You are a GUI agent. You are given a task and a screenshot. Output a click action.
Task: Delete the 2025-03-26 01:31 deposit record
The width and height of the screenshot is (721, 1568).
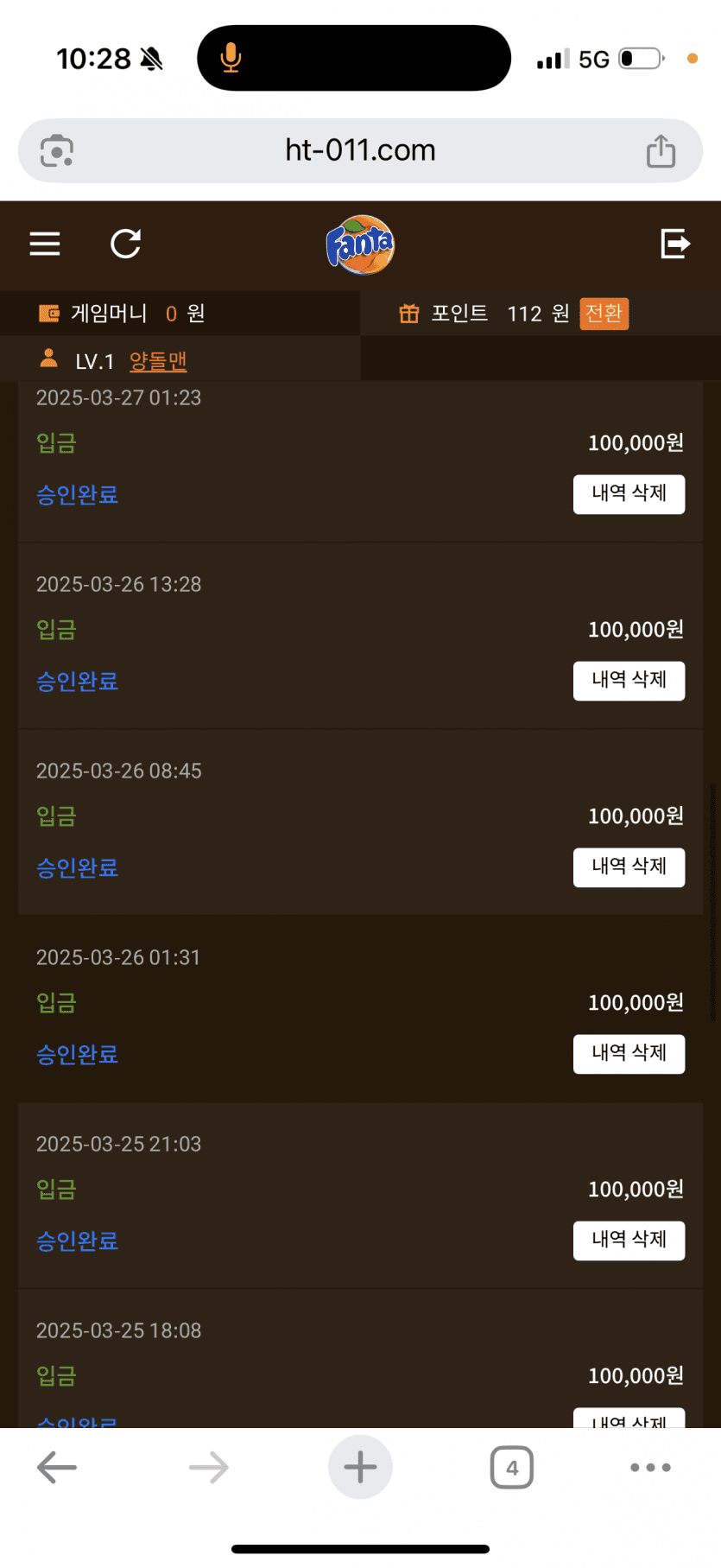tap(629, 1054)
